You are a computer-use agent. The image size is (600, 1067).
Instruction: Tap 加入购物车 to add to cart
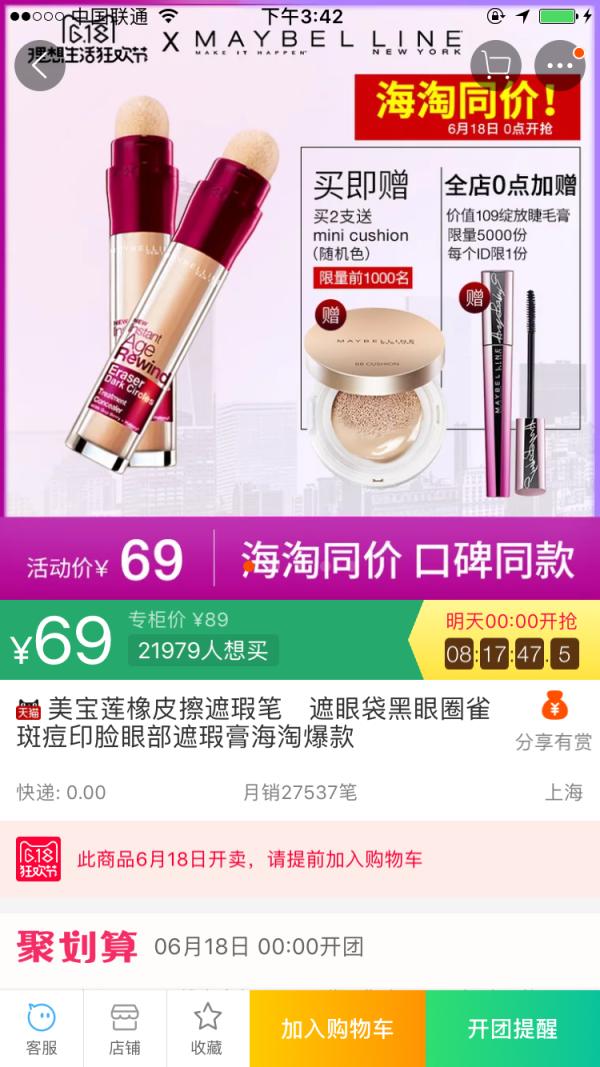[337, 1029]
